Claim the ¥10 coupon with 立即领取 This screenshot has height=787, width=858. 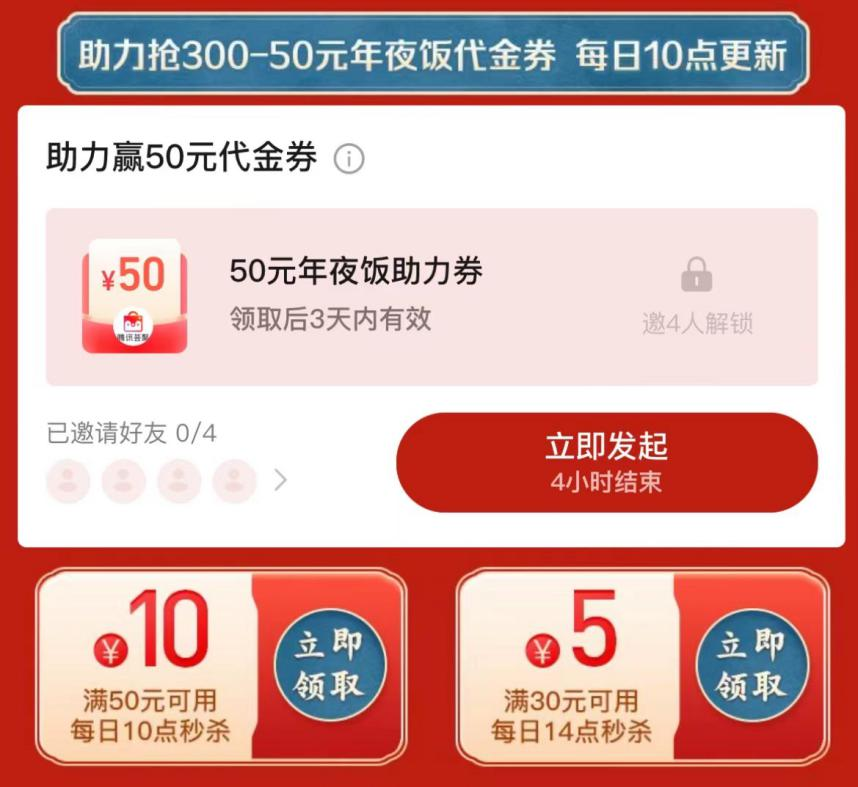pyautogui.click(x=329, y=665)
